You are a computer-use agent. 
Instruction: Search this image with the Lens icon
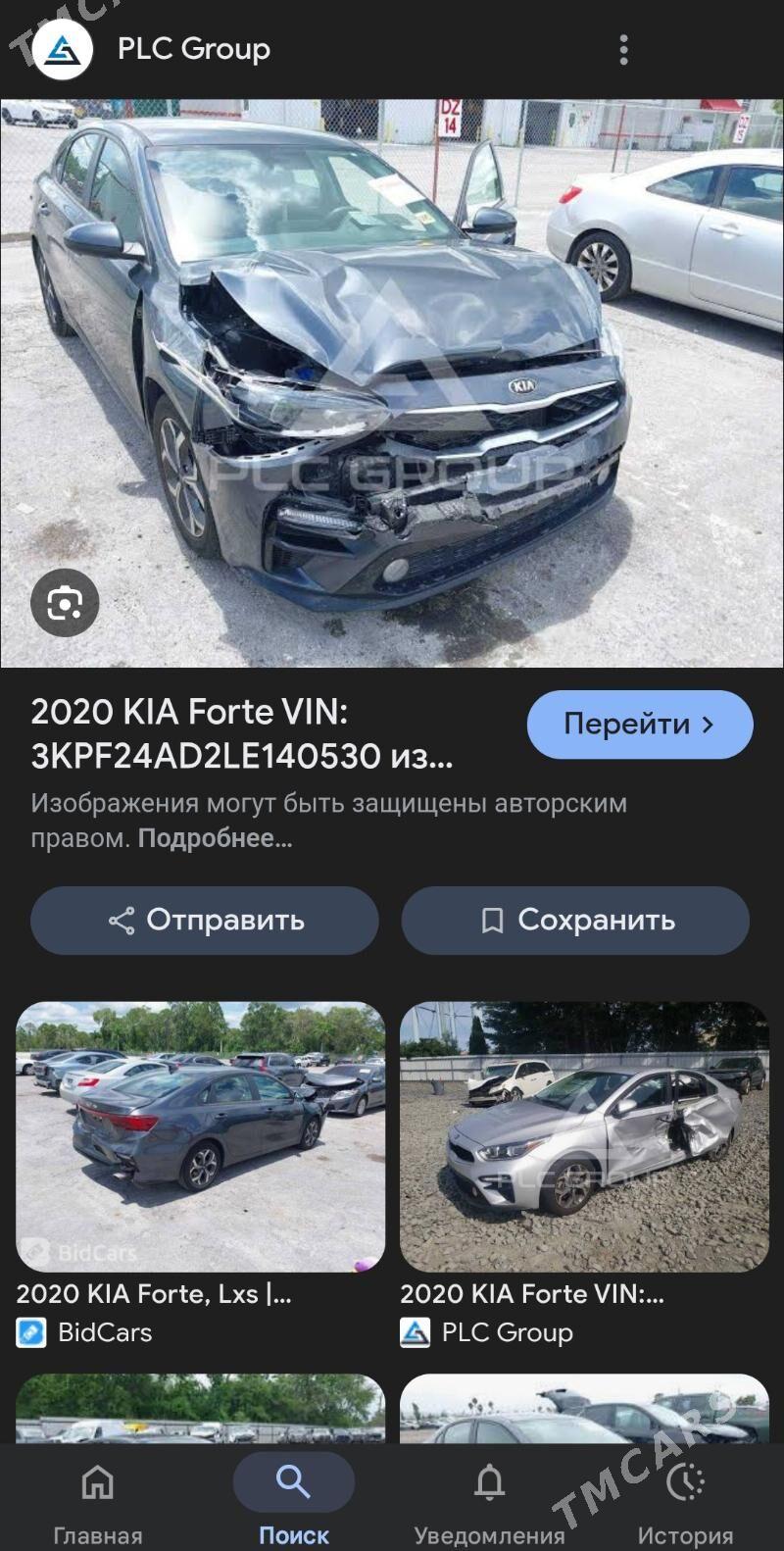click(x=65, y=602)
